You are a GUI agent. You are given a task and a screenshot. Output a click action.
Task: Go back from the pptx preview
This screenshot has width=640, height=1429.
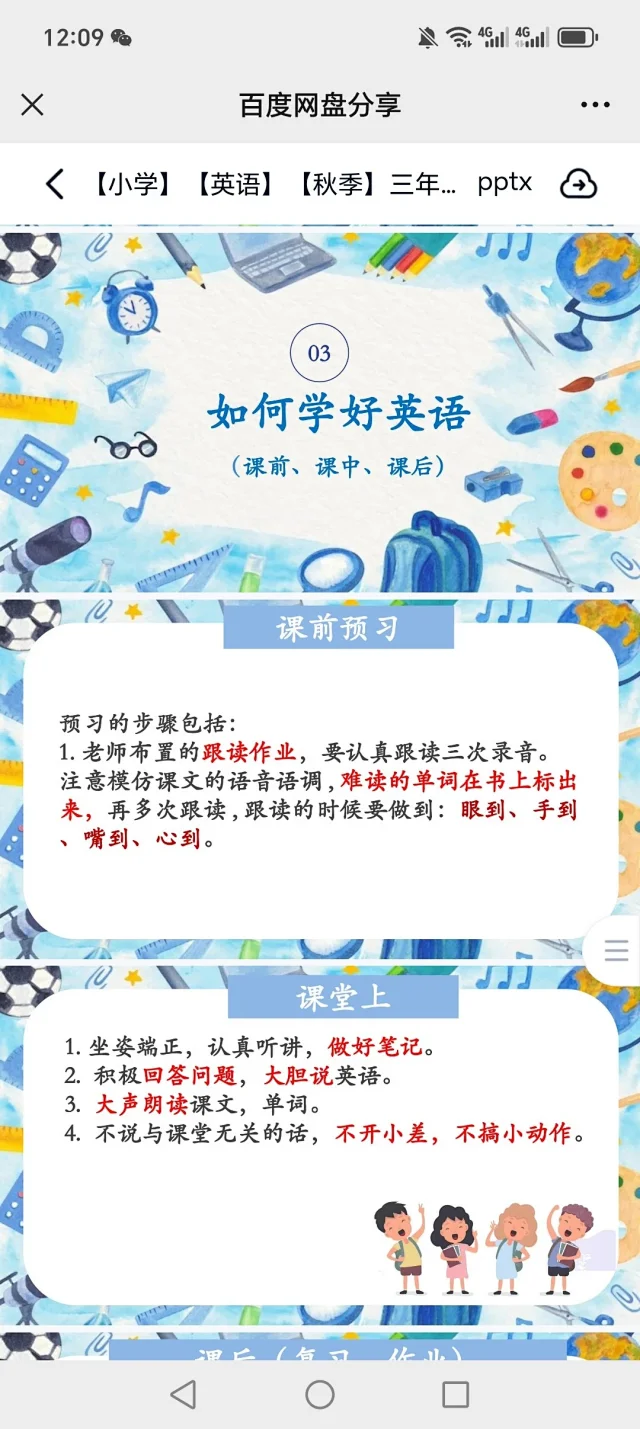tap(55, 184)
